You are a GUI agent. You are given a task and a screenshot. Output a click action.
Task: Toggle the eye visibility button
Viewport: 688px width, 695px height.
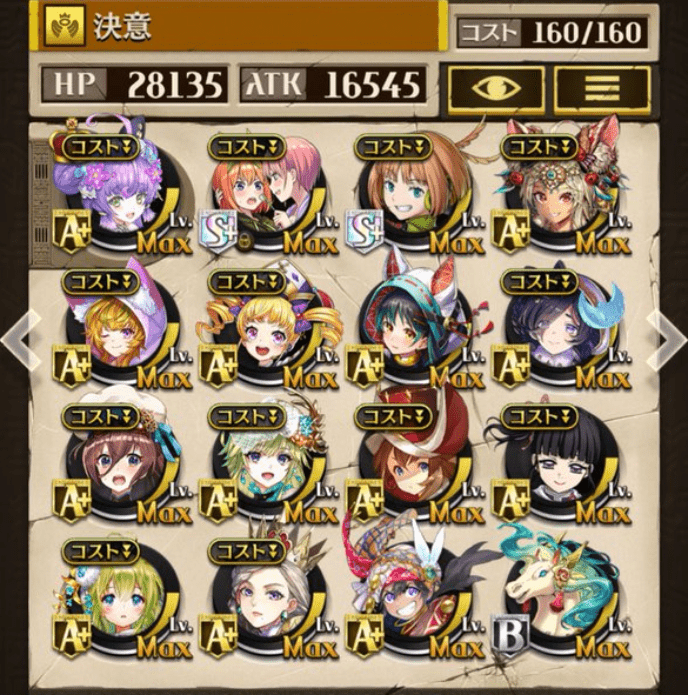click(x=496, y=88)
